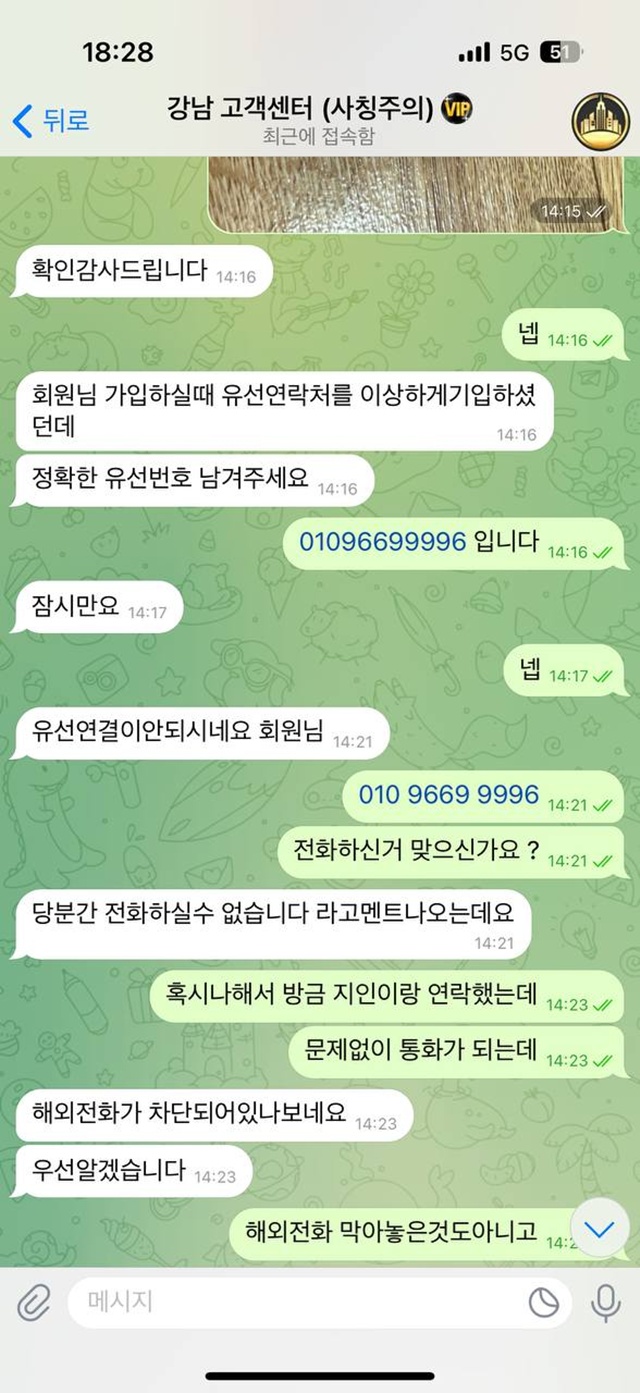Attach a file with the paperclip icon
Screen dimensions: 640x1393
34,1302
